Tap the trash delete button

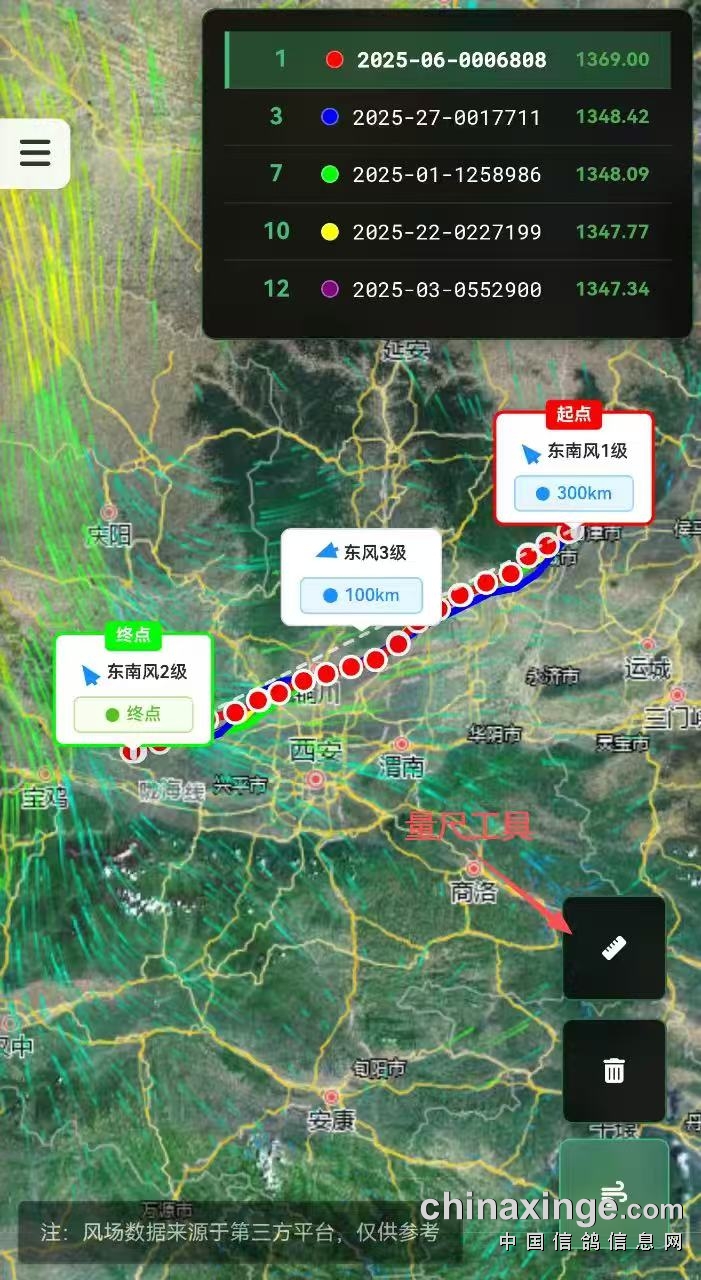(x=614, y=1071)
